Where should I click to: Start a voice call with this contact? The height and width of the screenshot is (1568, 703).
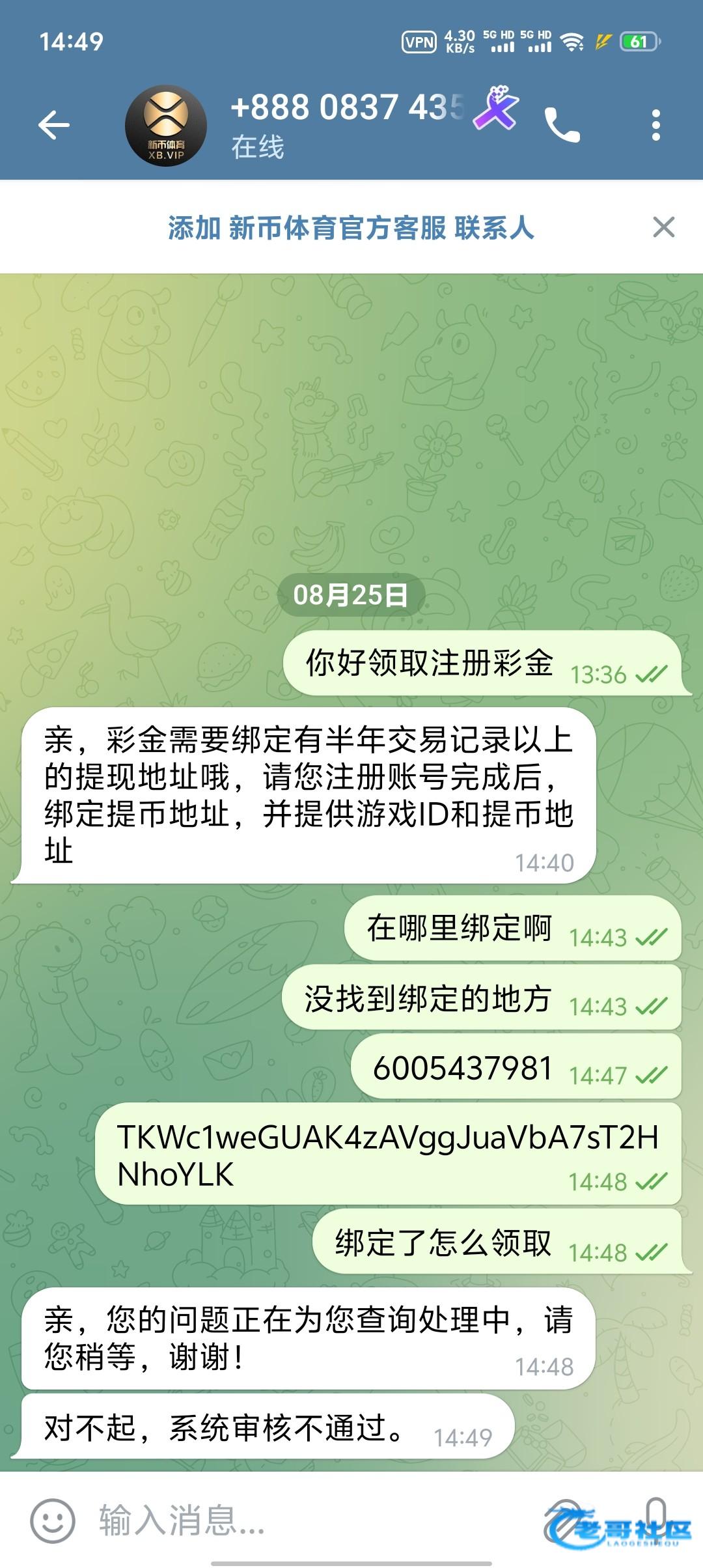coord(561,125)
